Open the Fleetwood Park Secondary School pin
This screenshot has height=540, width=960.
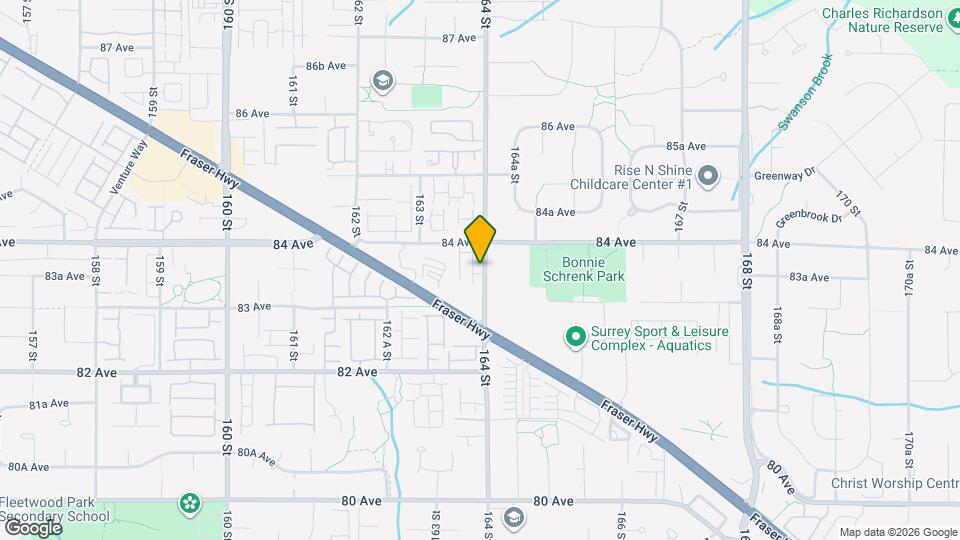click(188, 502)
